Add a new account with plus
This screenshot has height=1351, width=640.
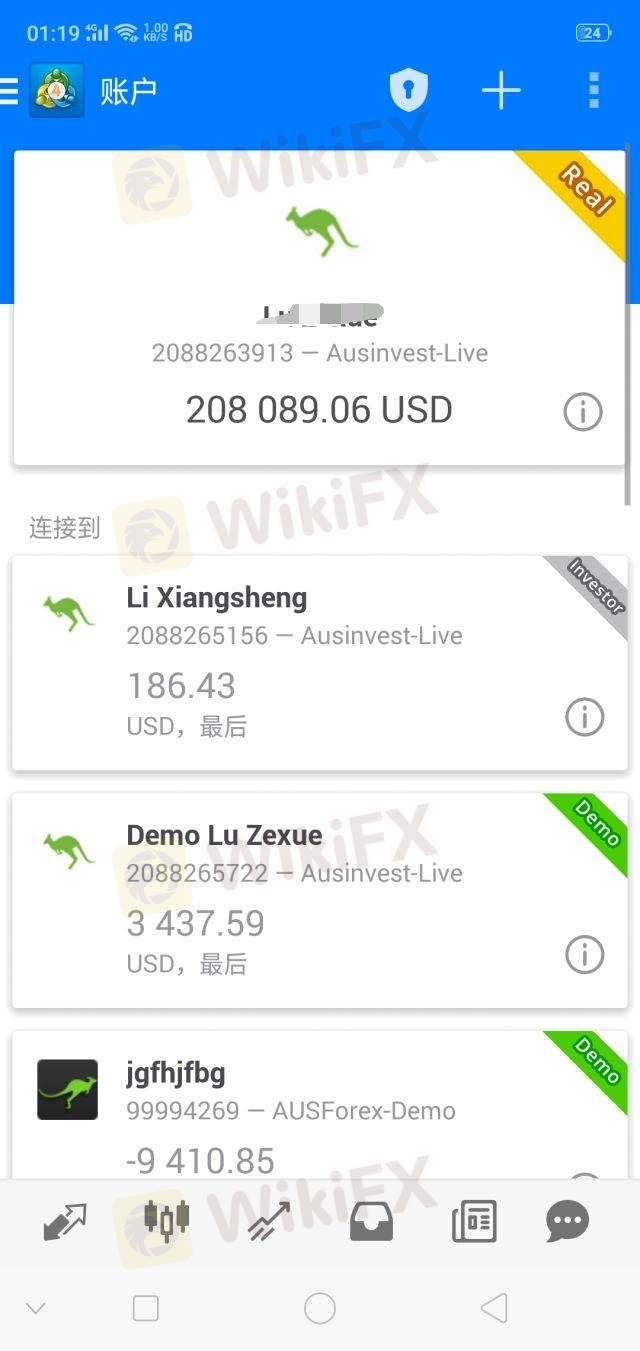click(501, 91)
